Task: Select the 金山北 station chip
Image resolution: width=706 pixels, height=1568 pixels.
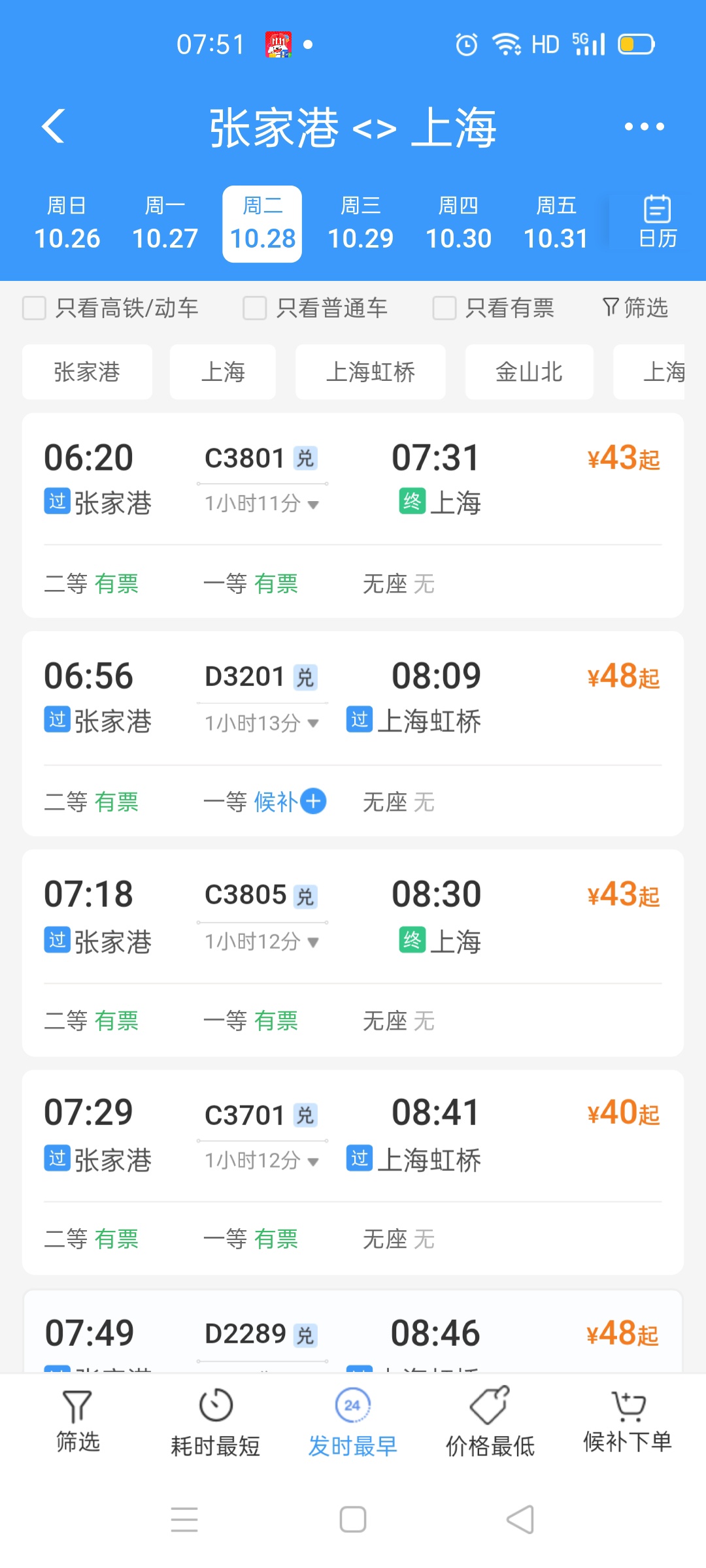Action: tap(529, 372)
